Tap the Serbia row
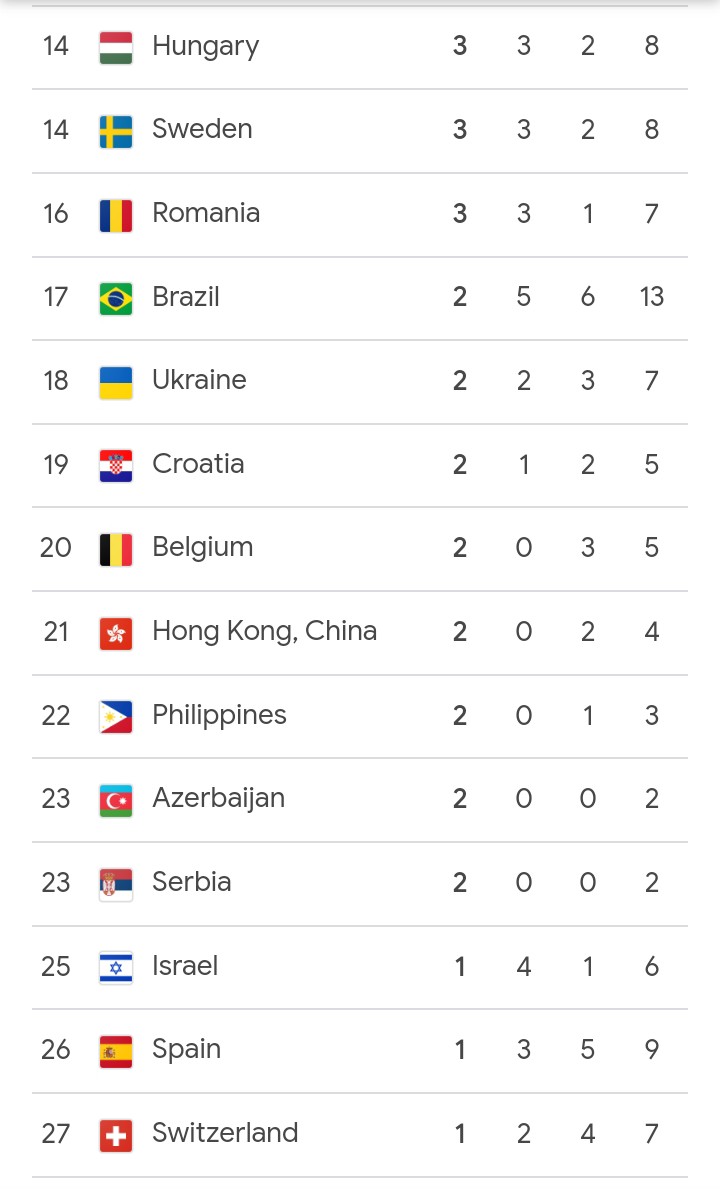The height and width of the screenshot is (1189, 720). tap(360, 883)
